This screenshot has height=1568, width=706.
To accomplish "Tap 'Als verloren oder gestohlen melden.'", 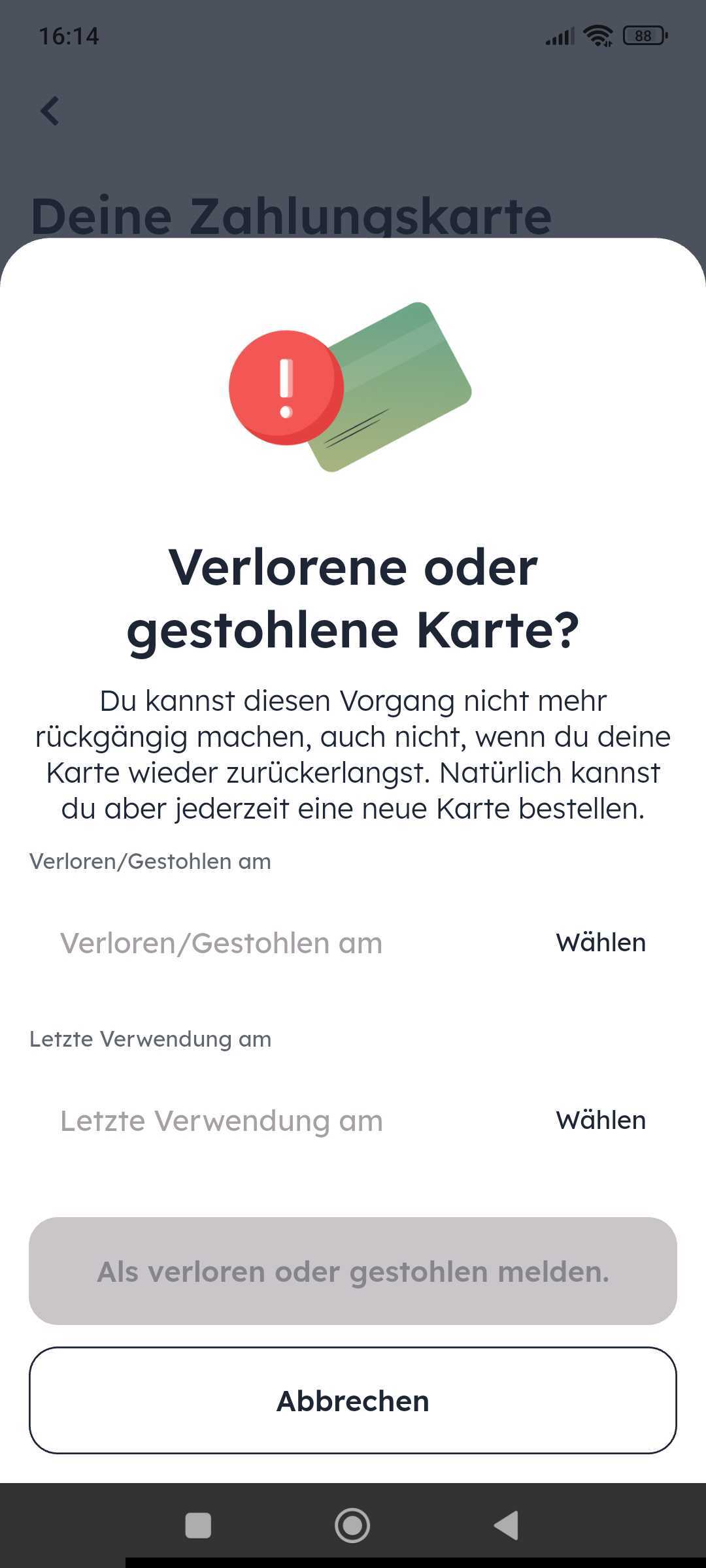I will [x=353, y=1271].
